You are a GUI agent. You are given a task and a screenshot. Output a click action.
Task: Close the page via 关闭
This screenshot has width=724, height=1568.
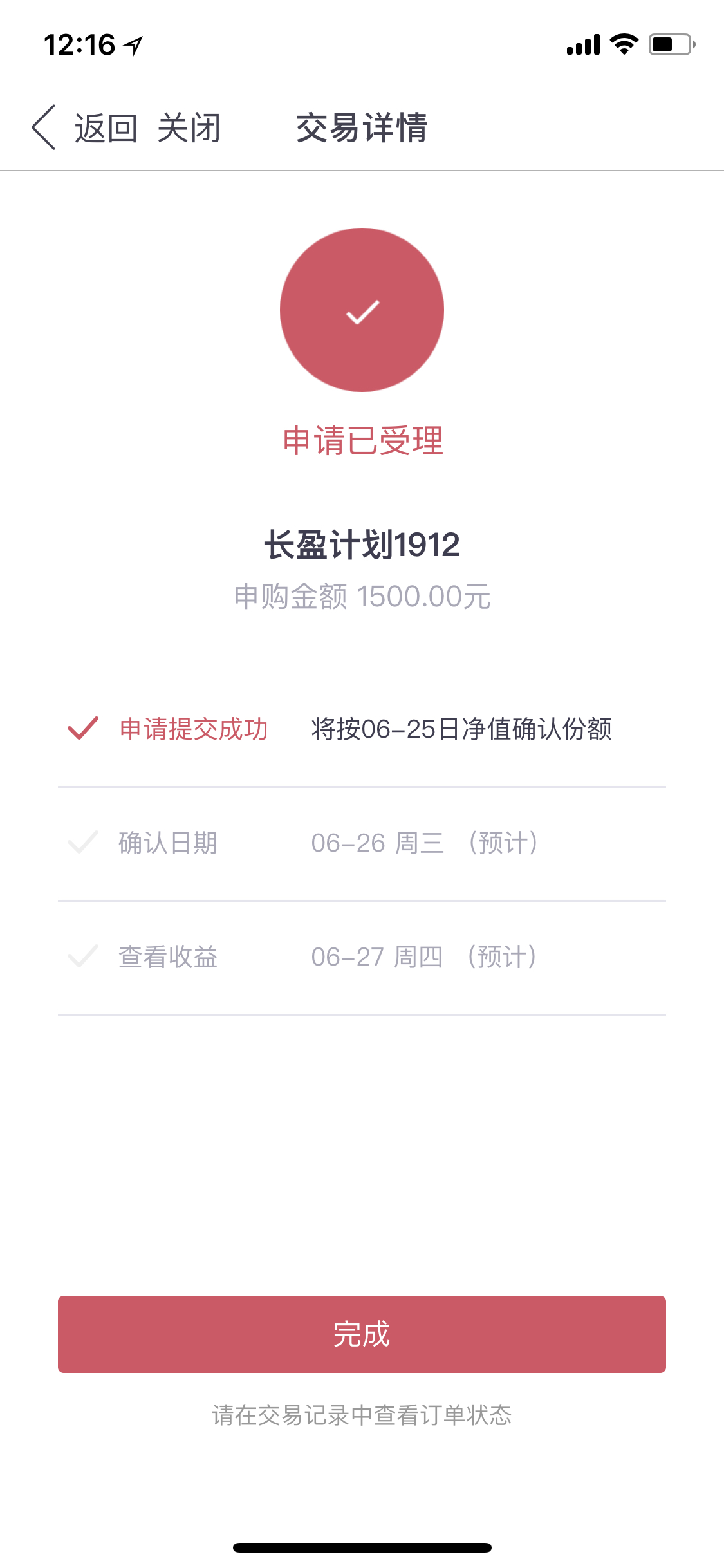pos(189,127)
